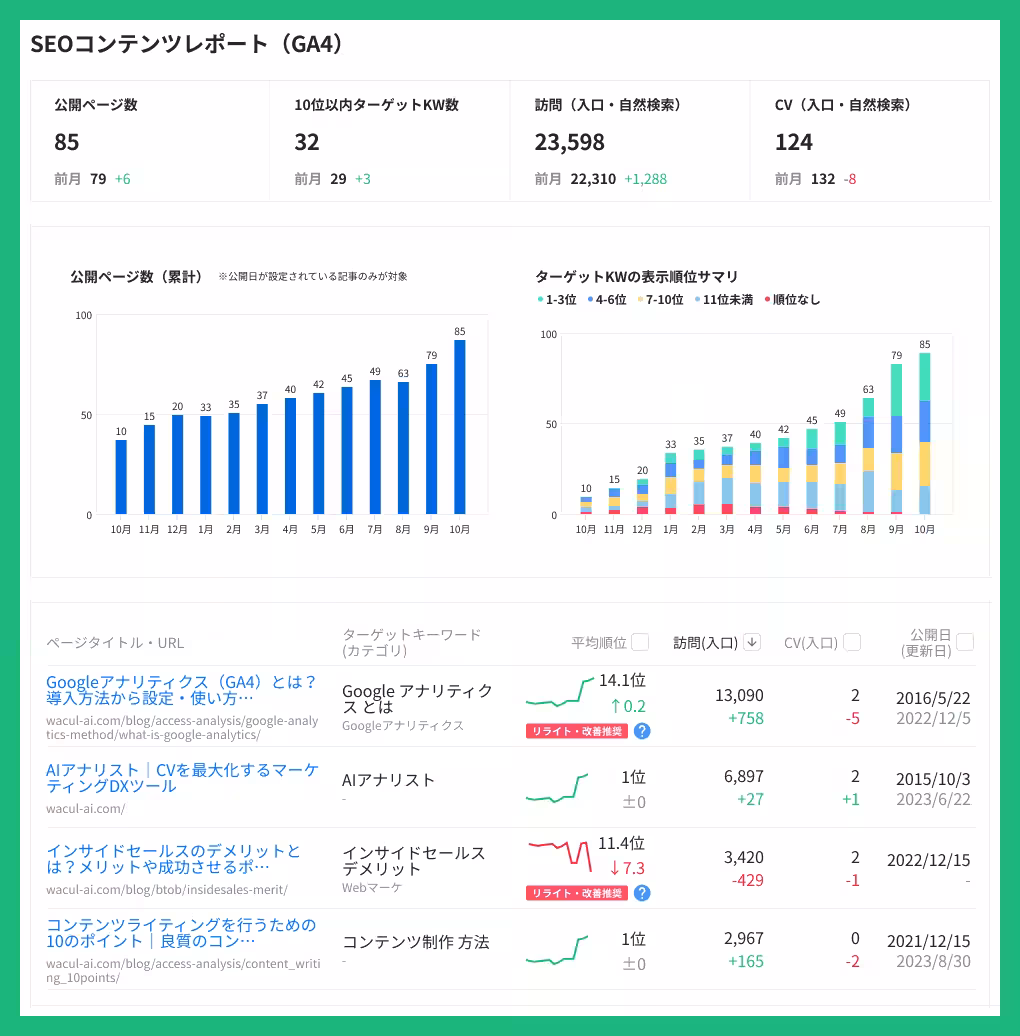Open the コンテンツライティング 10のポイント article link
The width and height of the screenshot is (1020, 1036).
tap(181, 933)
